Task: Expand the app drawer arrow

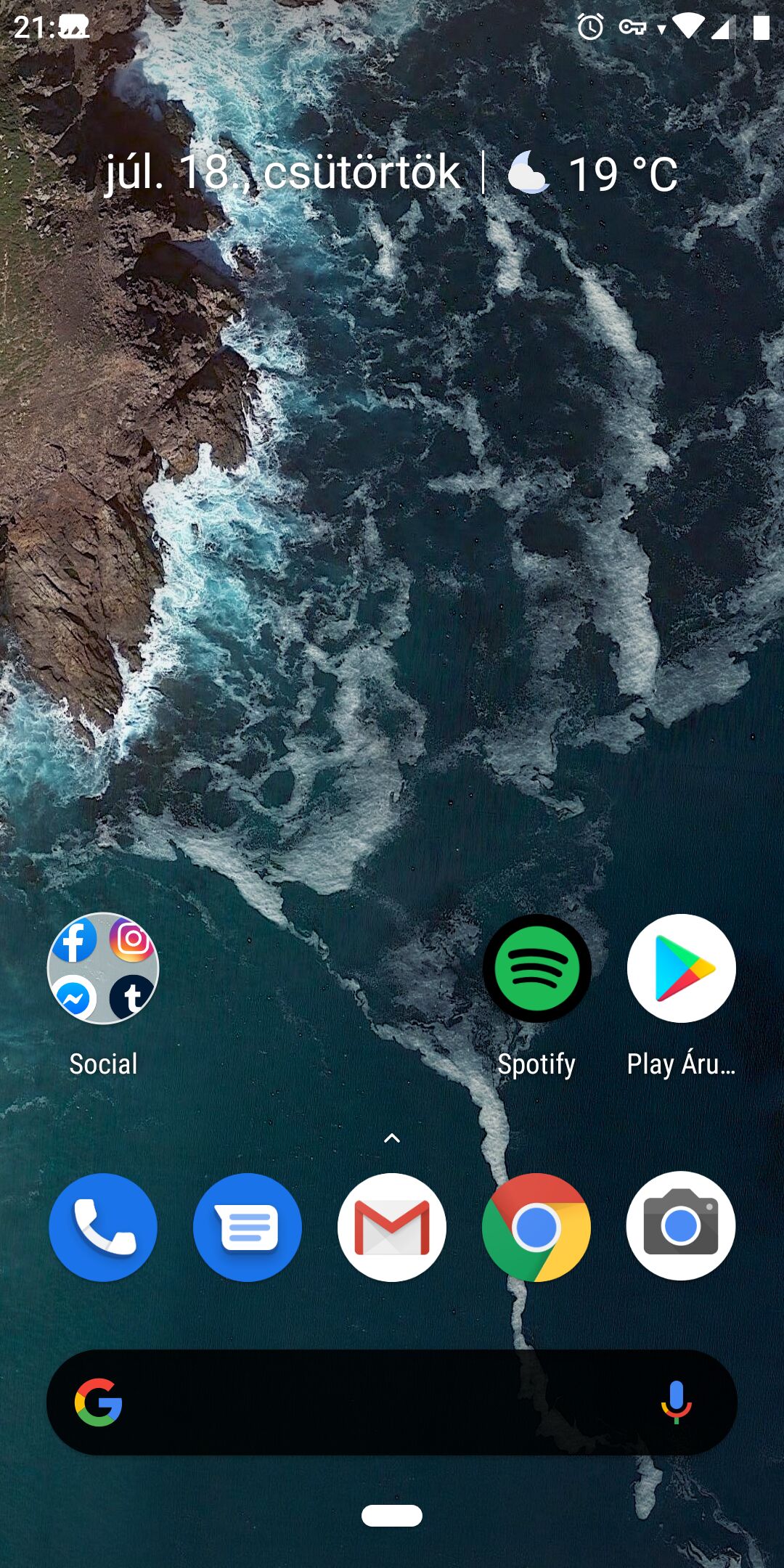Action: [392, 1138]
